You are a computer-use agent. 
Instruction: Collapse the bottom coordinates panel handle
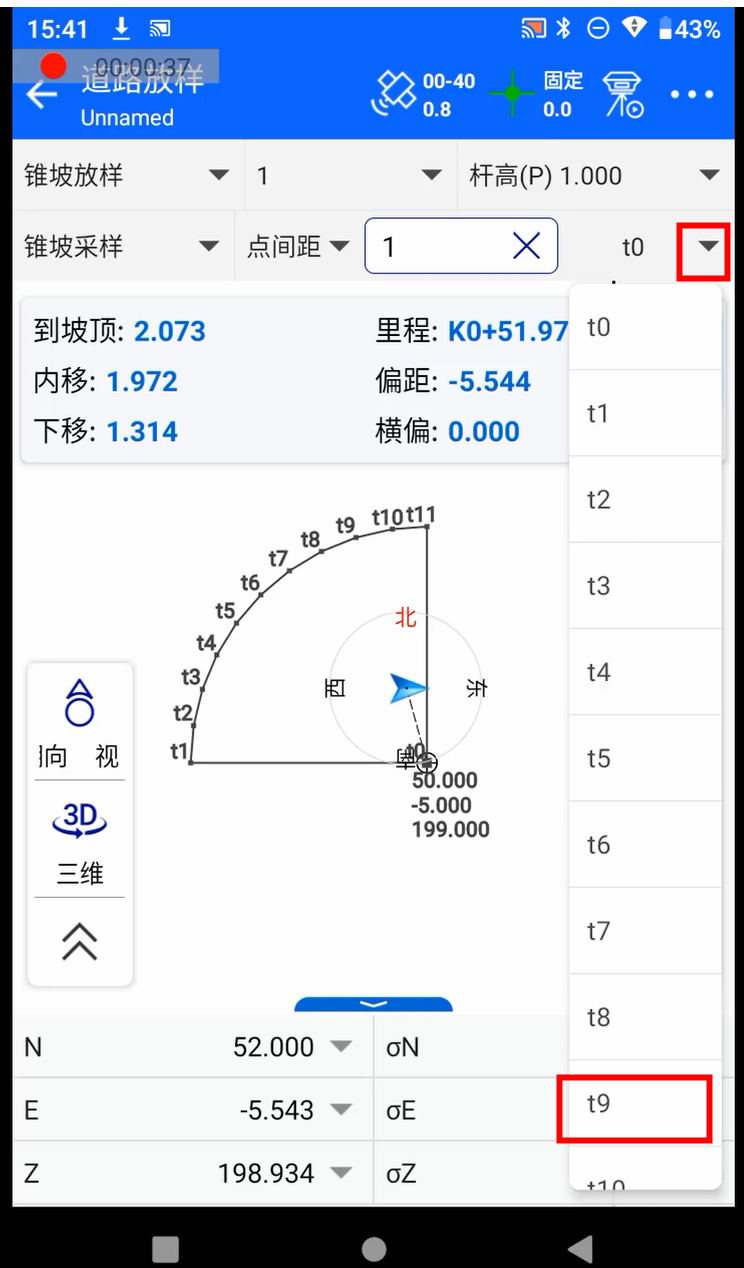click(x=373, y=1004)
